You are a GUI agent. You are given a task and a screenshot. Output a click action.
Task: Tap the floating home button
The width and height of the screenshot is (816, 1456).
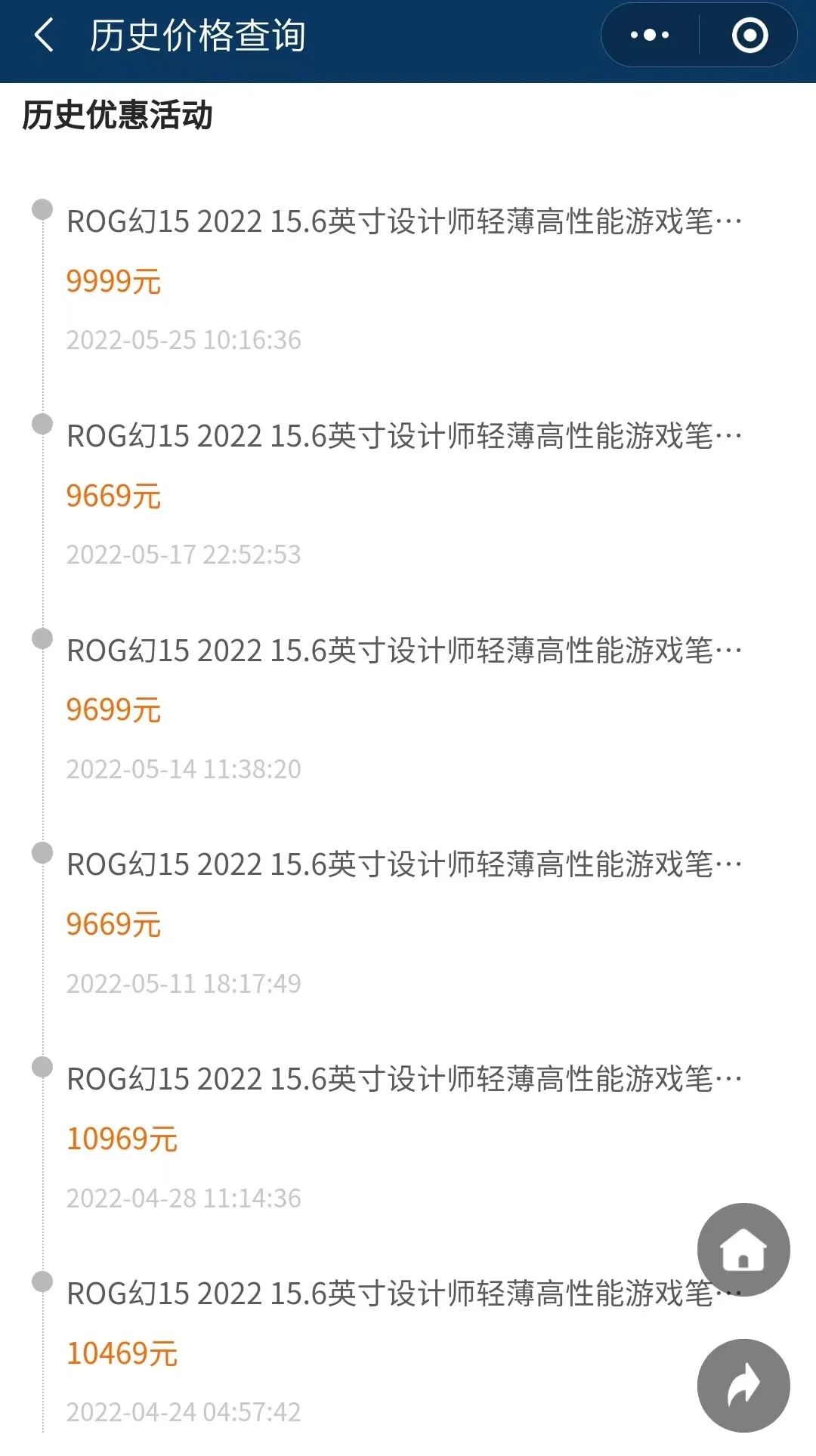coord(743,1250)
